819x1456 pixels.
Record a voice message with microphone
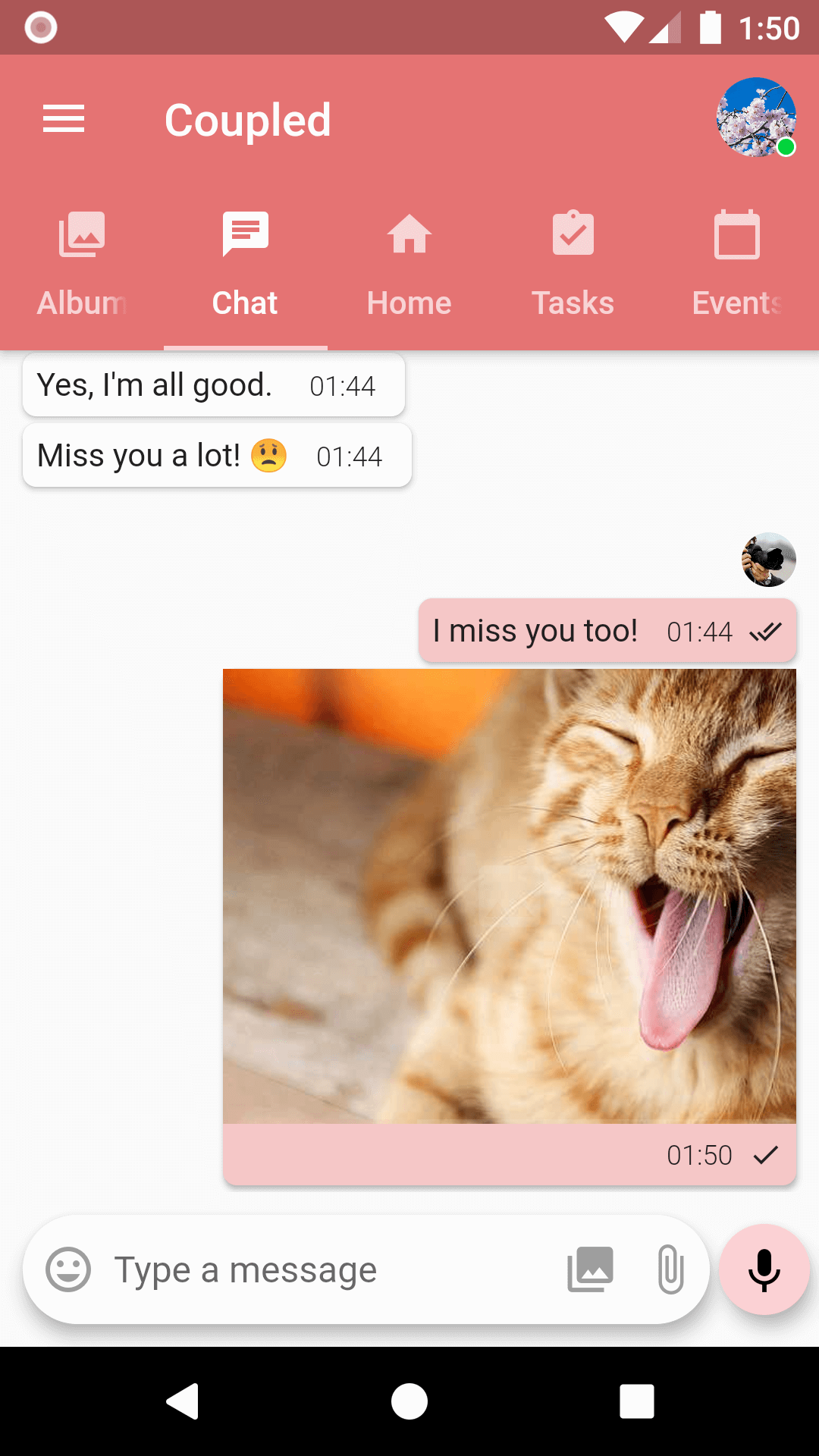(x=764, y=1269)
